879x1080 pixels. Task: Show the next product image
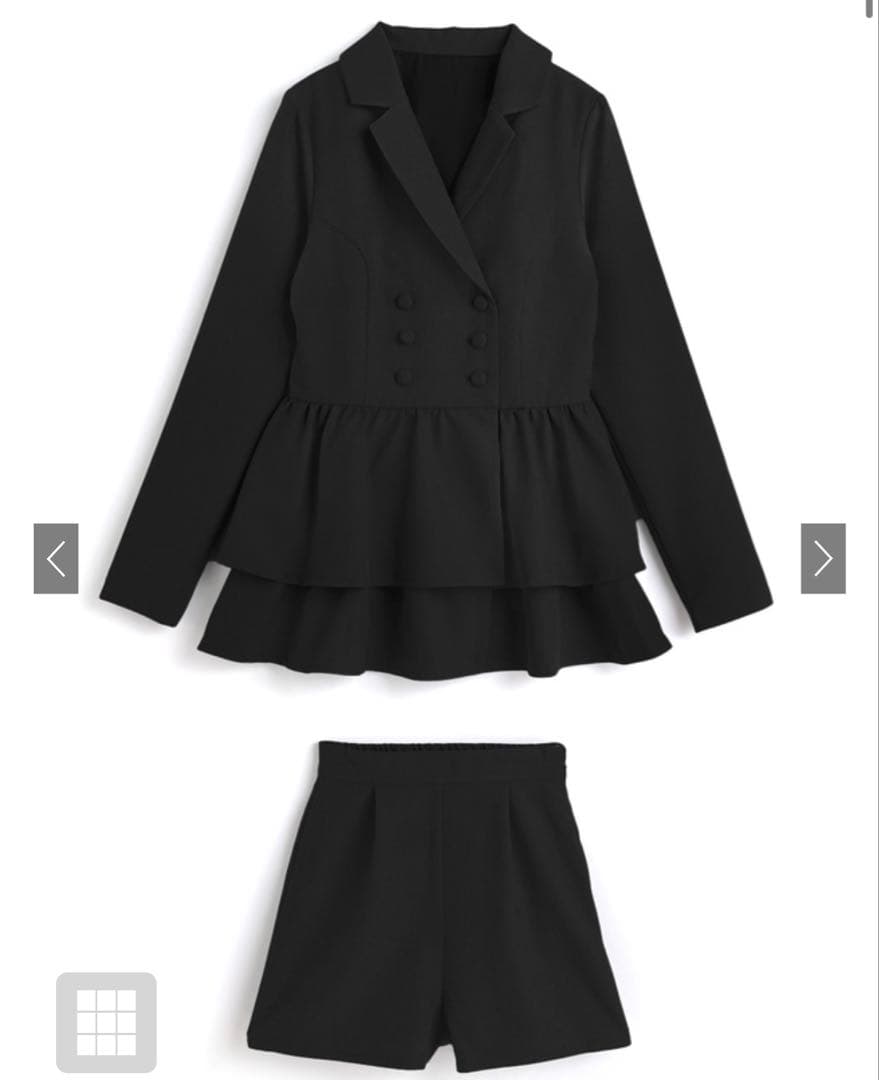coord(823,559)
